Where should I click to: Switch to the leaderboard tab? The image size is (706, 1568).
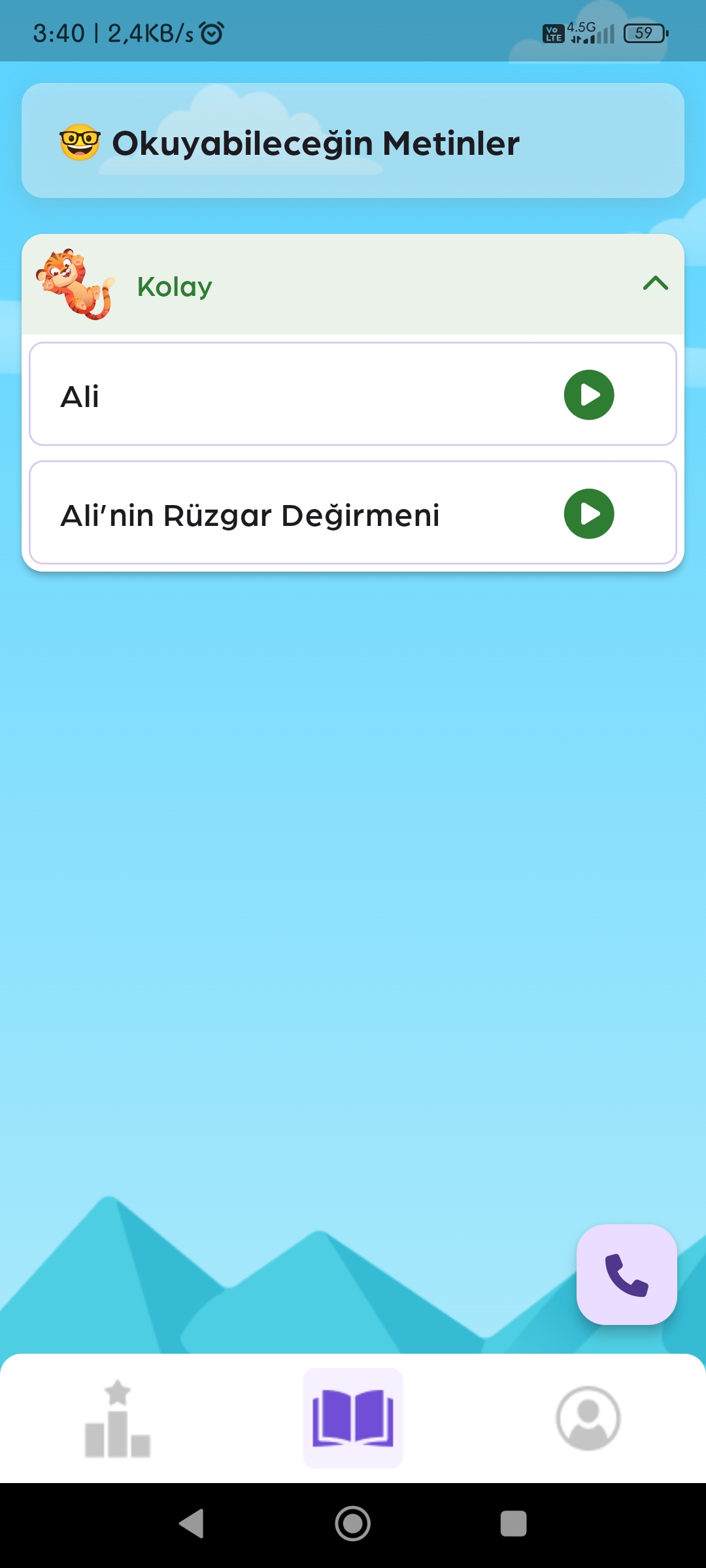click(118, 1418)
